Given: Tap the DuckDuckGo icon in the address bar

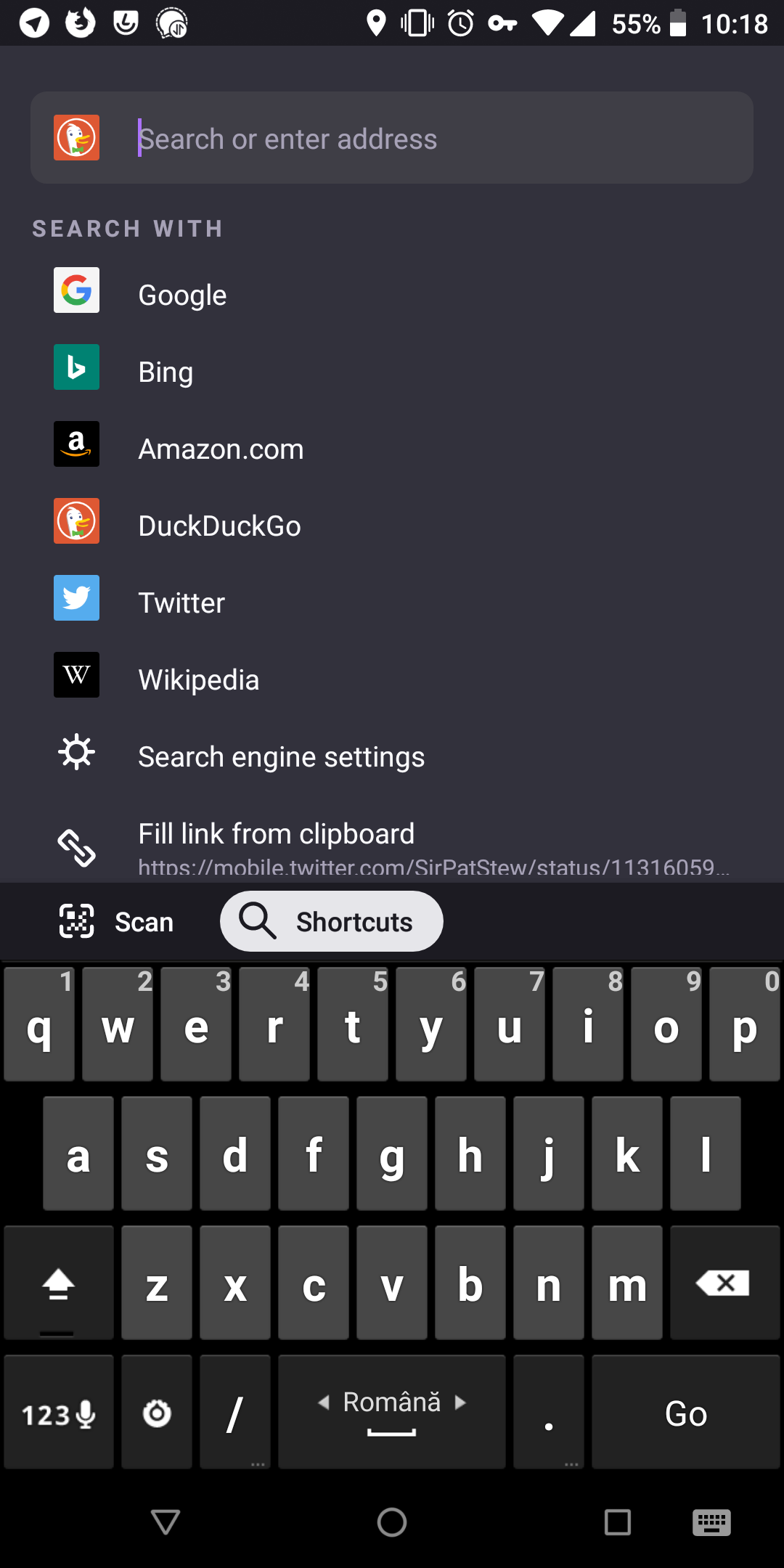Looking at the screenshot, I should click(x=76, y=138).
